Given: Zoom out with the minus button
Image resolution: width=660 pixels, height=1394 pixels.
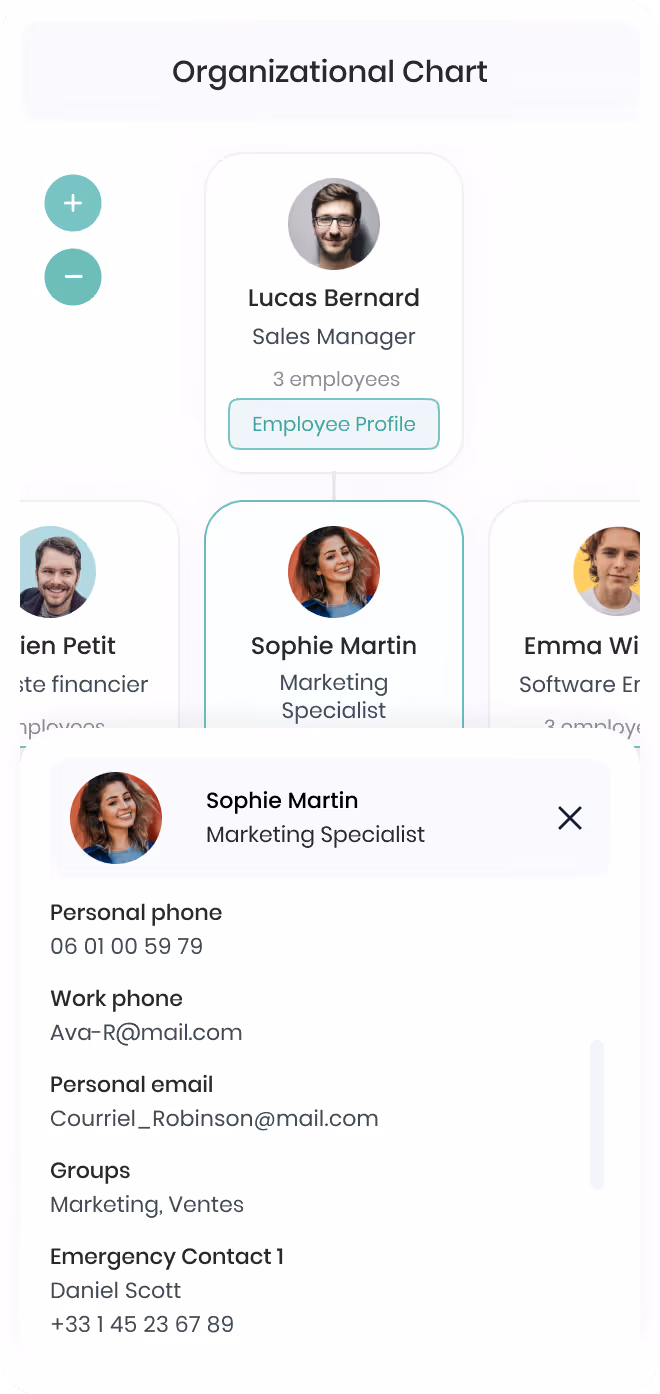Looking at the screenshot, I should point(73,276).
